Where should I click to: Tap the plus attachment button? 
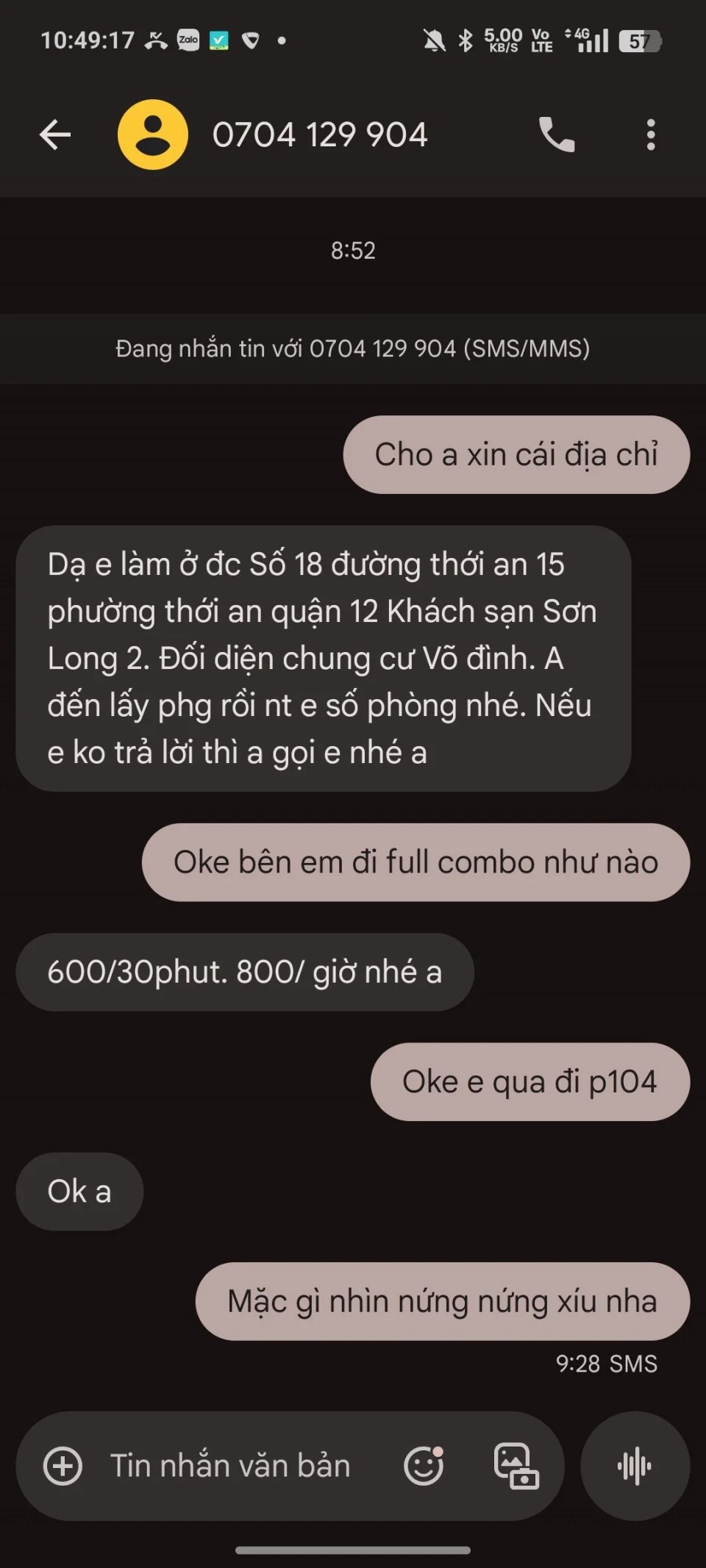63,1466
